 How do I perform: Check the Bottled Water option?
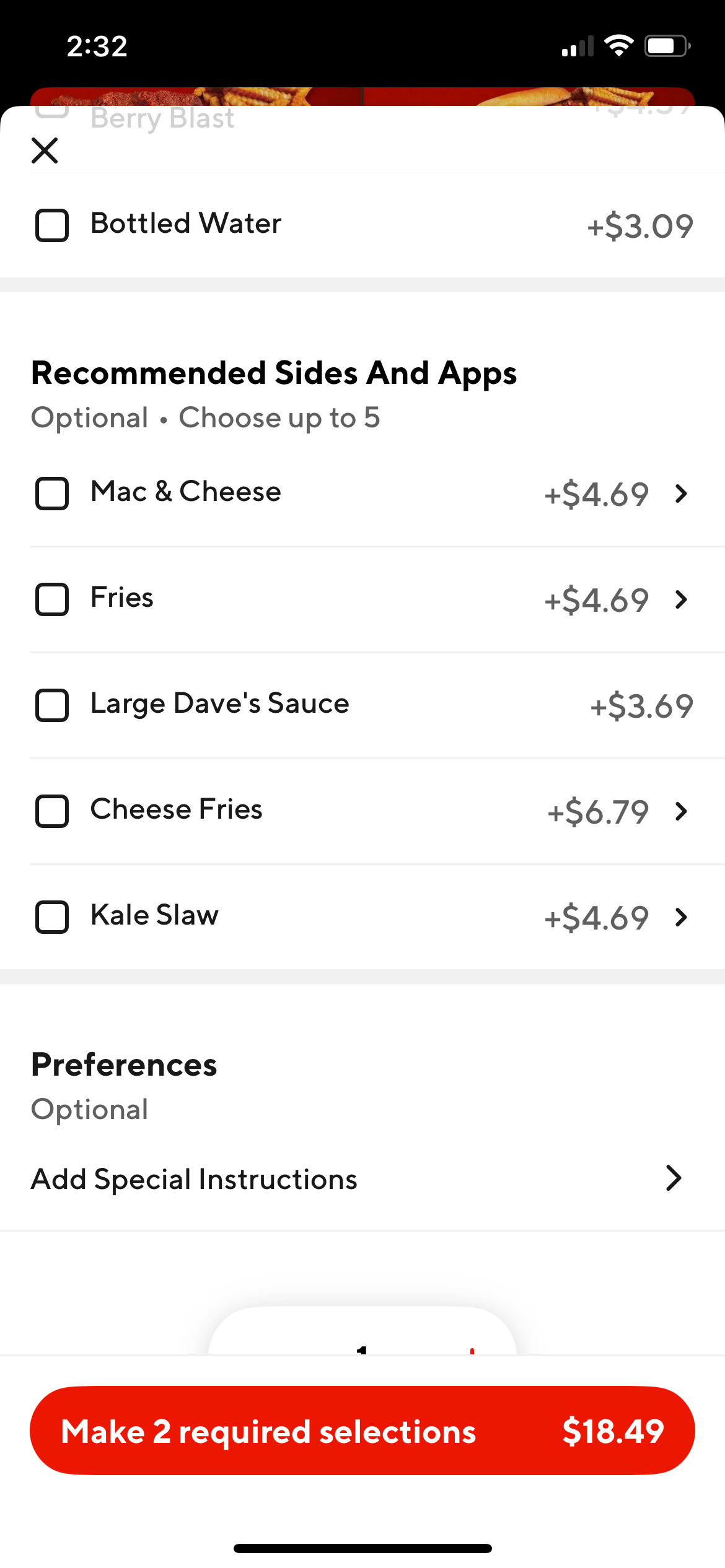click(52, 225)
